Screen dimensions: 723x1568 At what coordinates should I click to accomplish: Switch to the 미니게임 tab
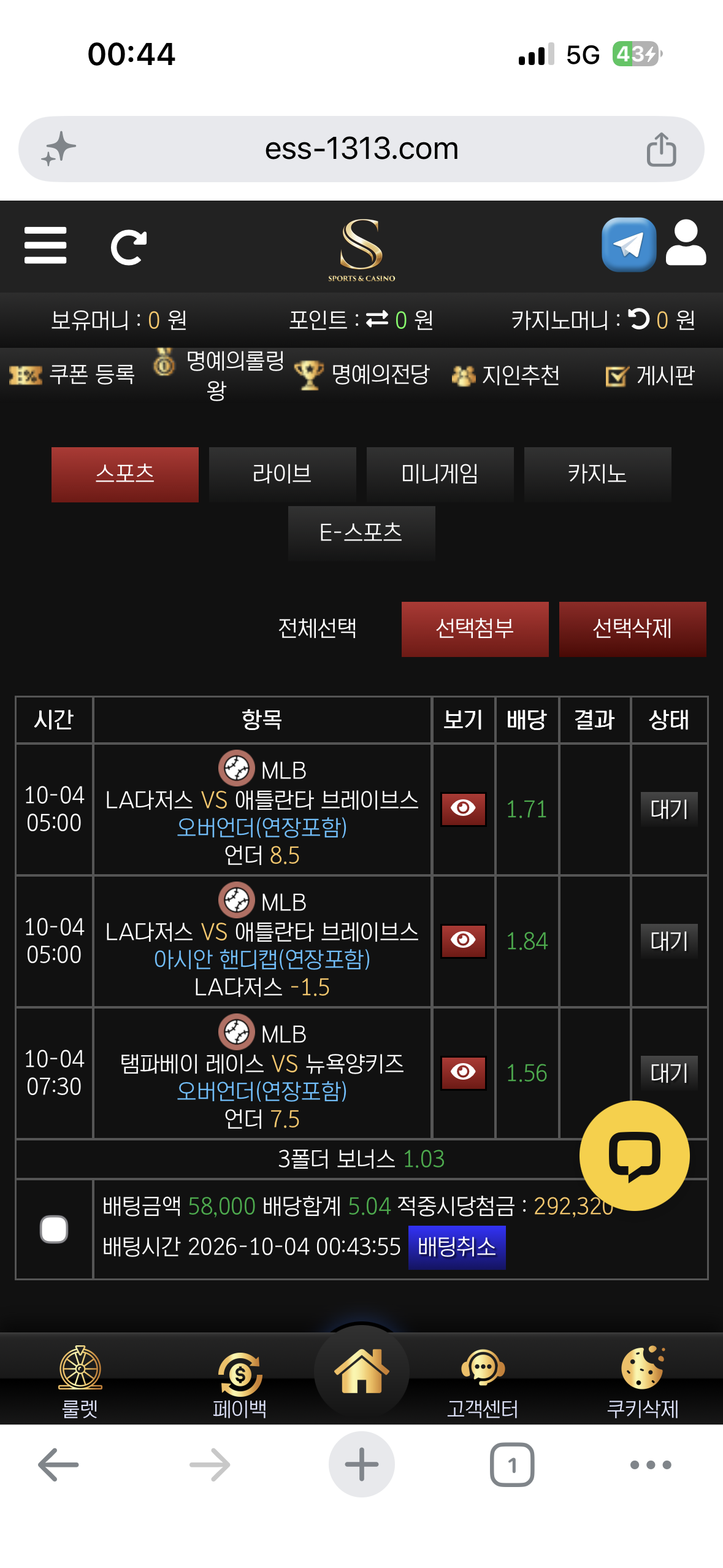pos(440,474)
